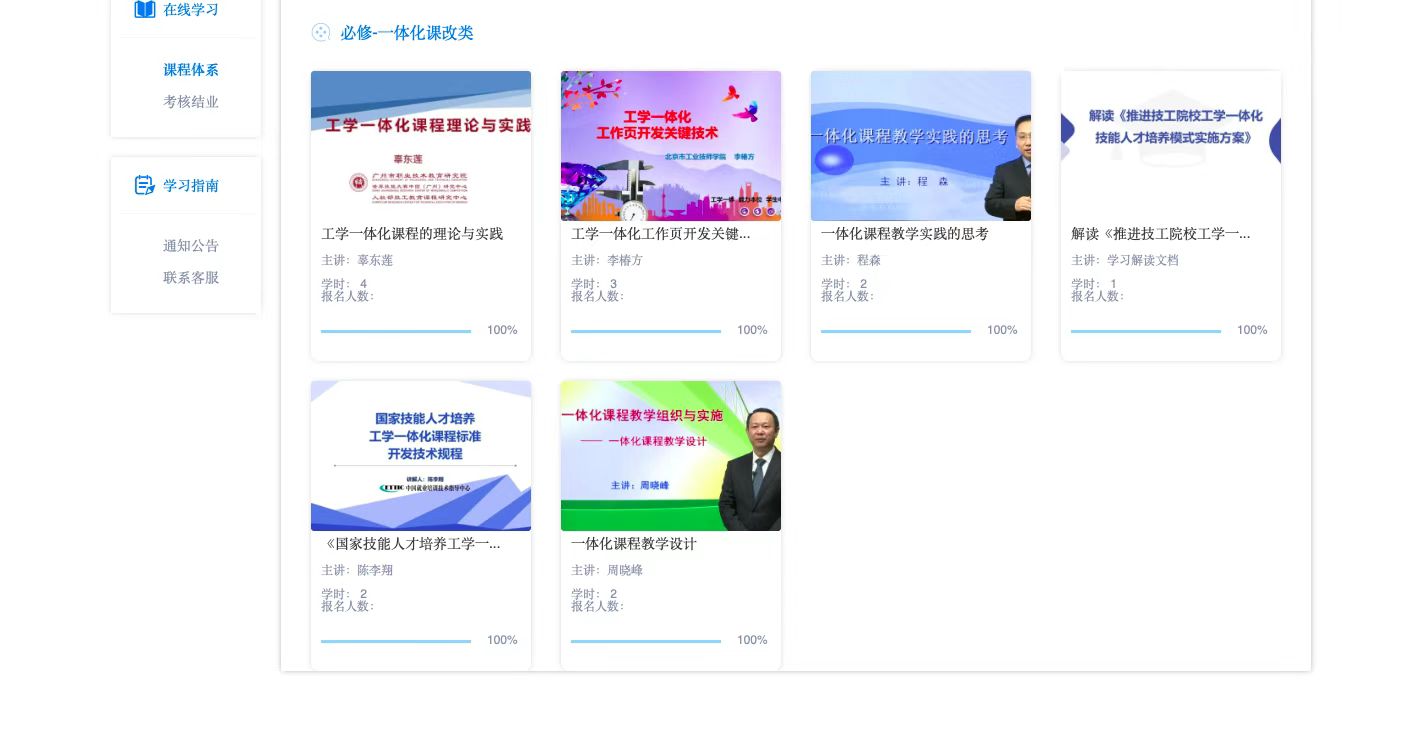This screenshot has height=733, width=1404.
Task: View course 一体化课程教学实践的思考
Action: click(x=920, y=146)
